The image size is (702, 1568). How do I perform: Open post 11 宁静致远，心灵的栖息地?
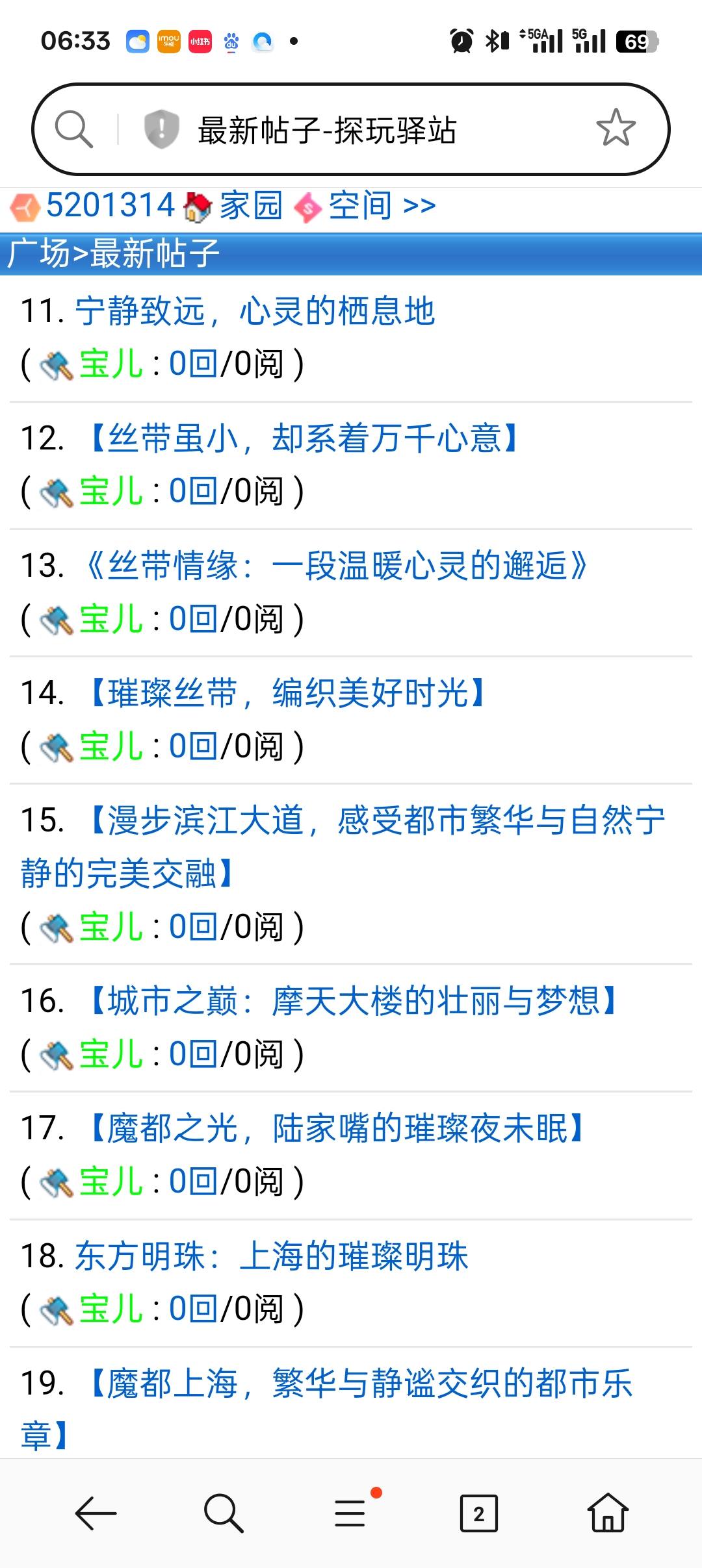tap(254, 311)
